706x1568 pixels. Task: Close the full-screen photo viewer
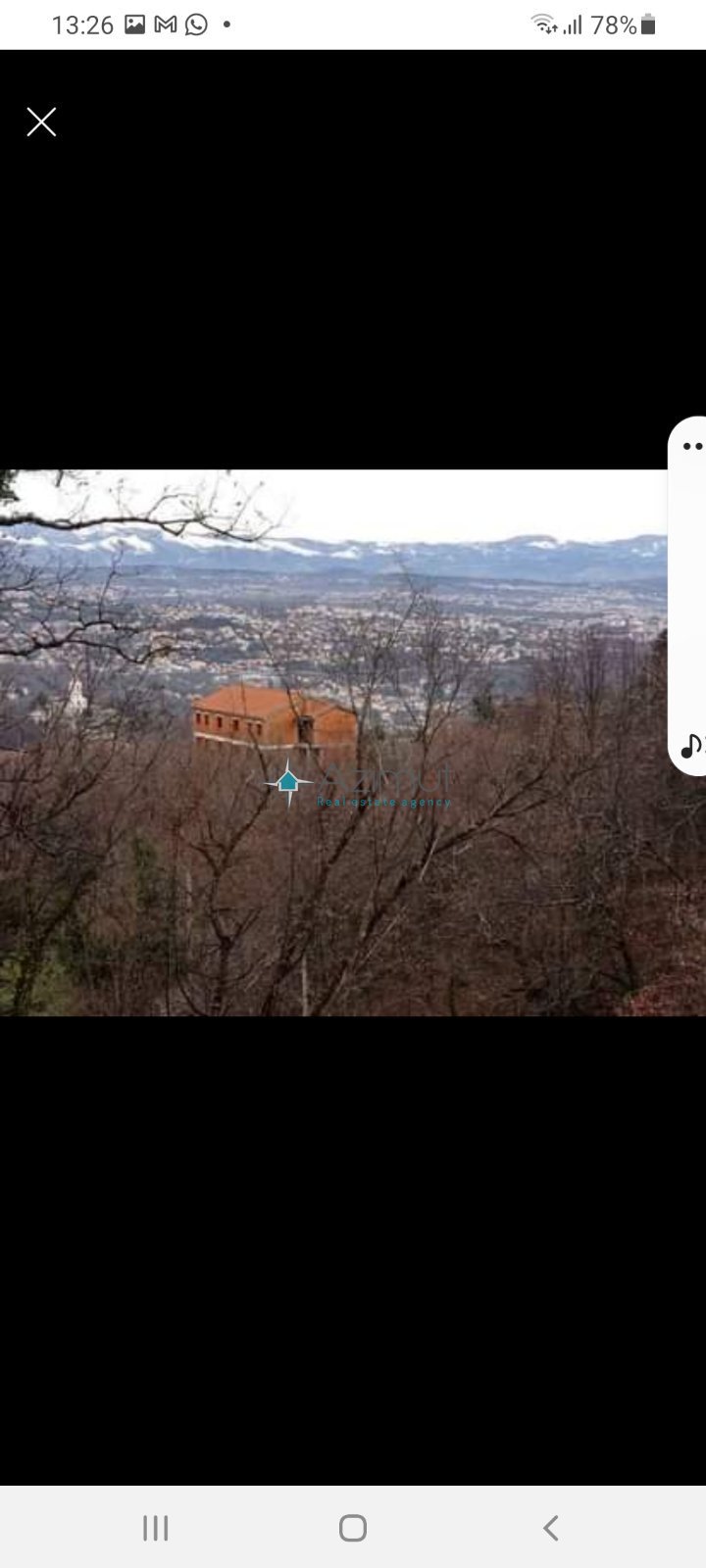click(41, 122)
